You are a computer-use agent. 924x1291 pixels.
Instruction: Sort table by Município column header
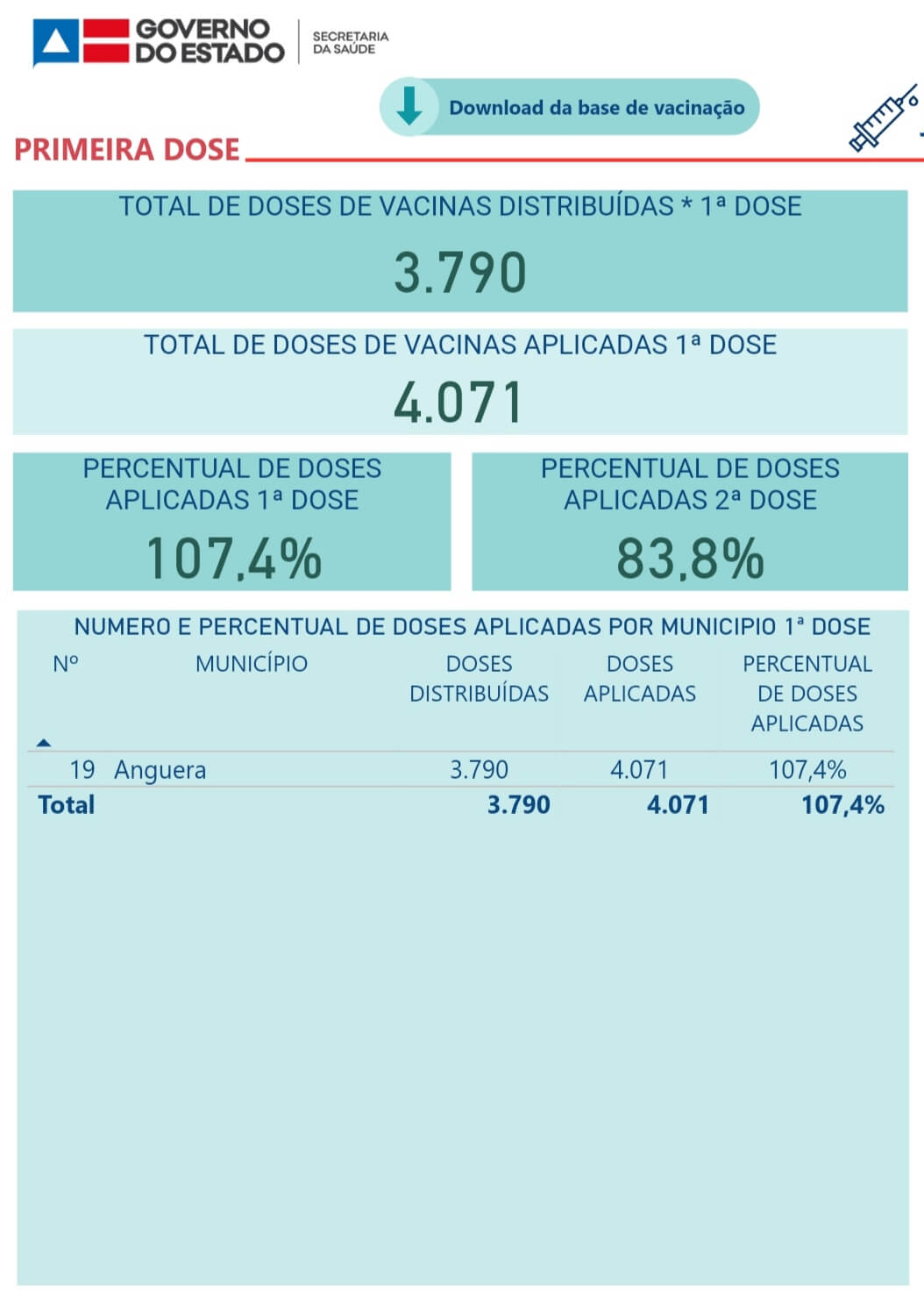pyautogui.click(x=251, y=664)
